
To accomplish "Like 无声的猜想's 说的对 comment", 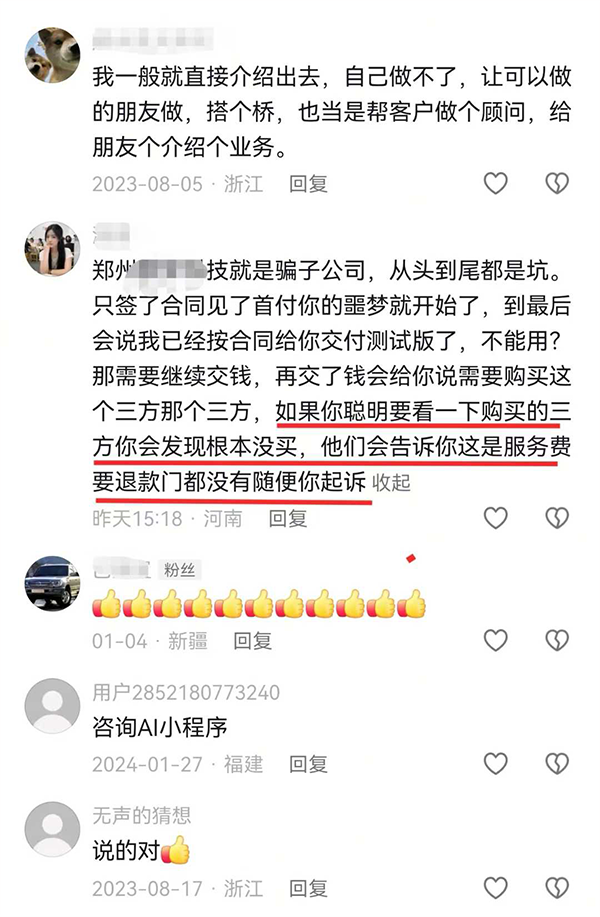I will (x=495, y=888).
